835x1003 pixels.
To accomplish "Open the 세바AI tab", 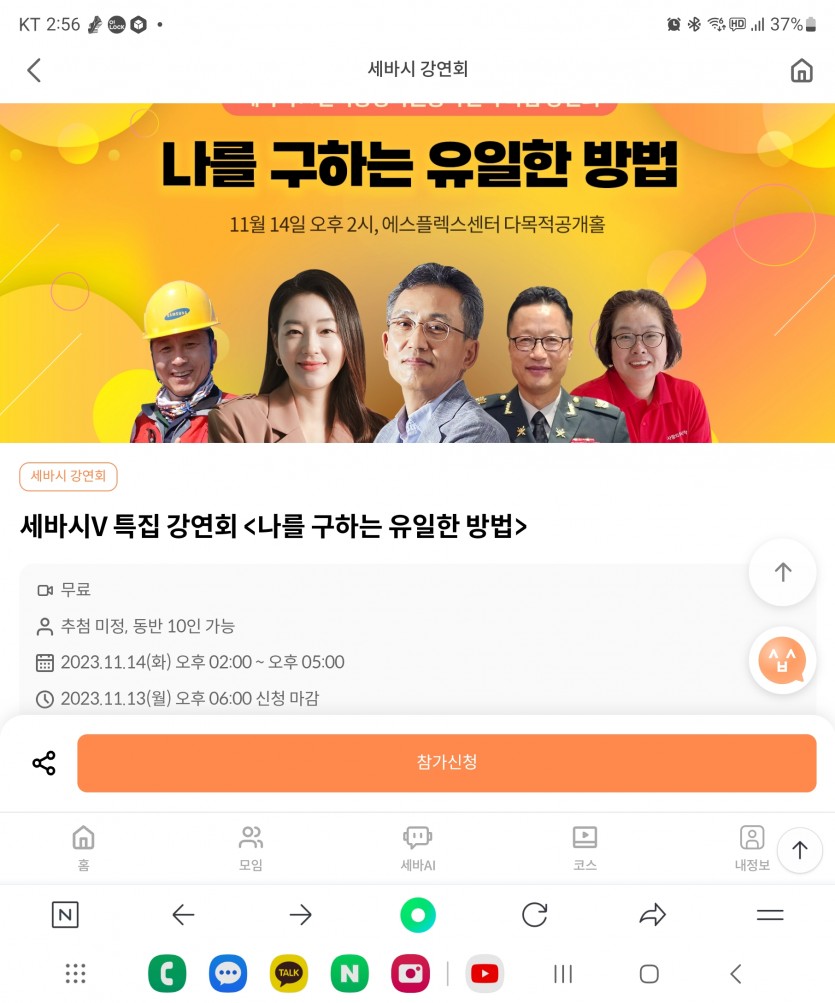I will 417,848.
